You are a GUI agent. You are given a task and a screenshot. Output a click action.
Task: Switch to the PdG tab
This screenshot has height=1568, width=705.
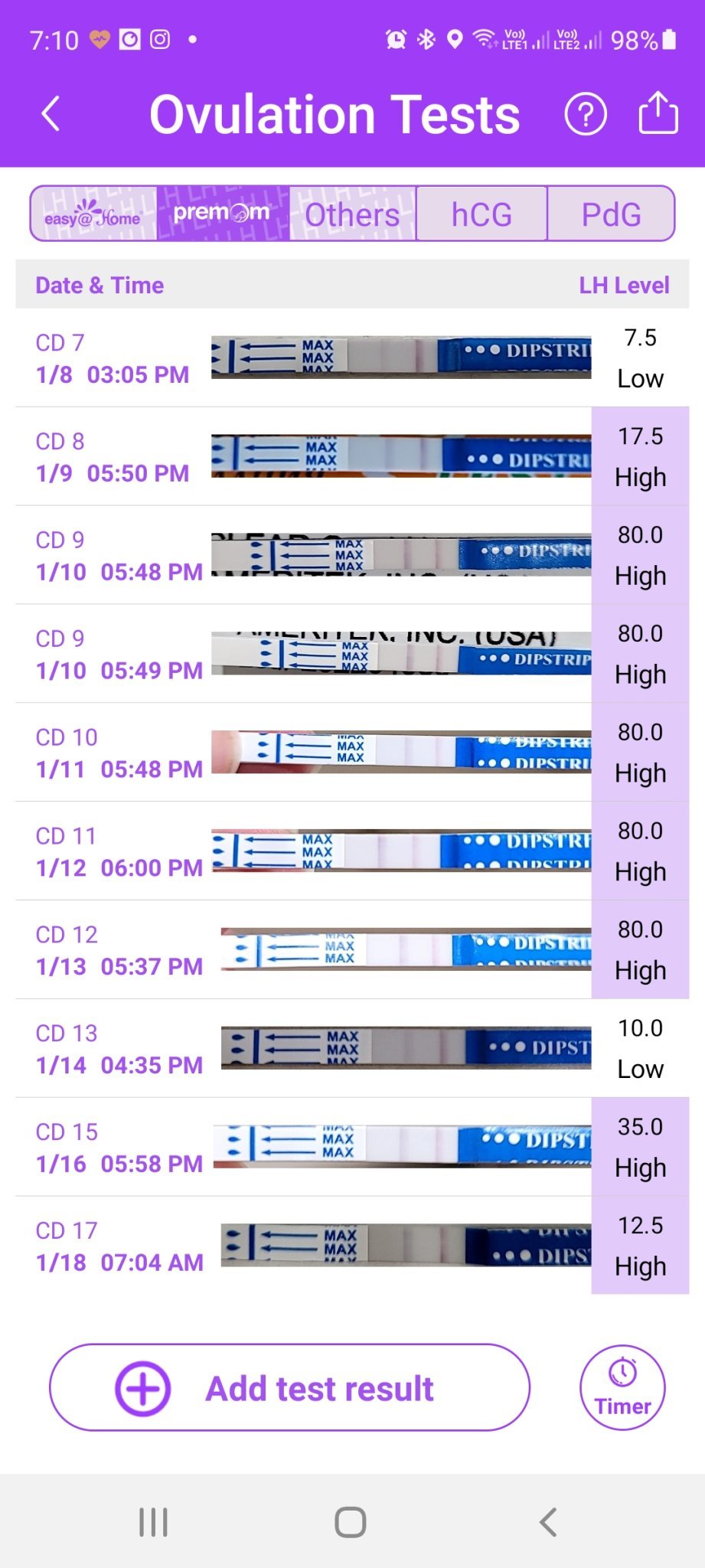click(x=611, y=214)
